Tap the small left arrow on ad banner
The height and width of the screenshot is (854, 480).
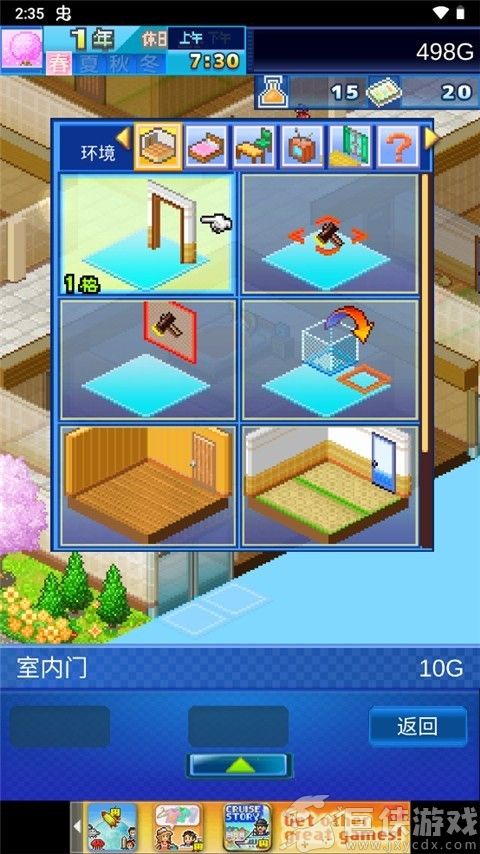[77, 827]
